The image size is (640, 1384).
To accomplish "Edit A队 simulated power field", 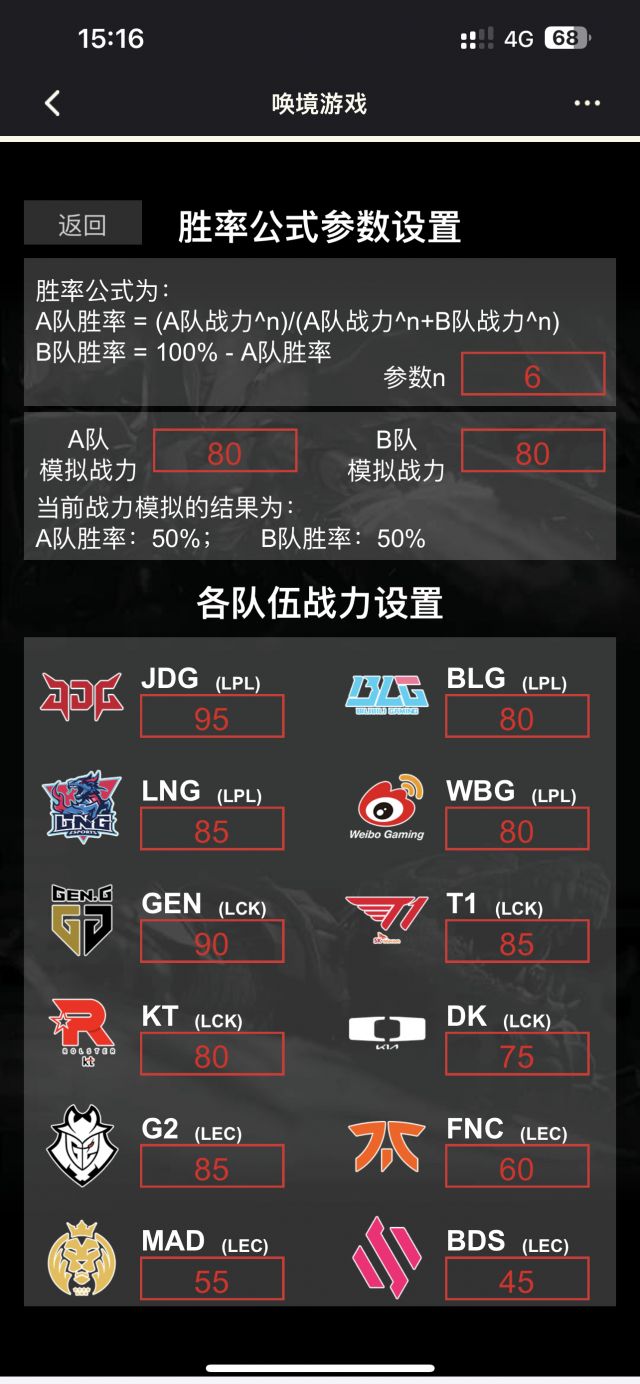I will pos(224,452).
